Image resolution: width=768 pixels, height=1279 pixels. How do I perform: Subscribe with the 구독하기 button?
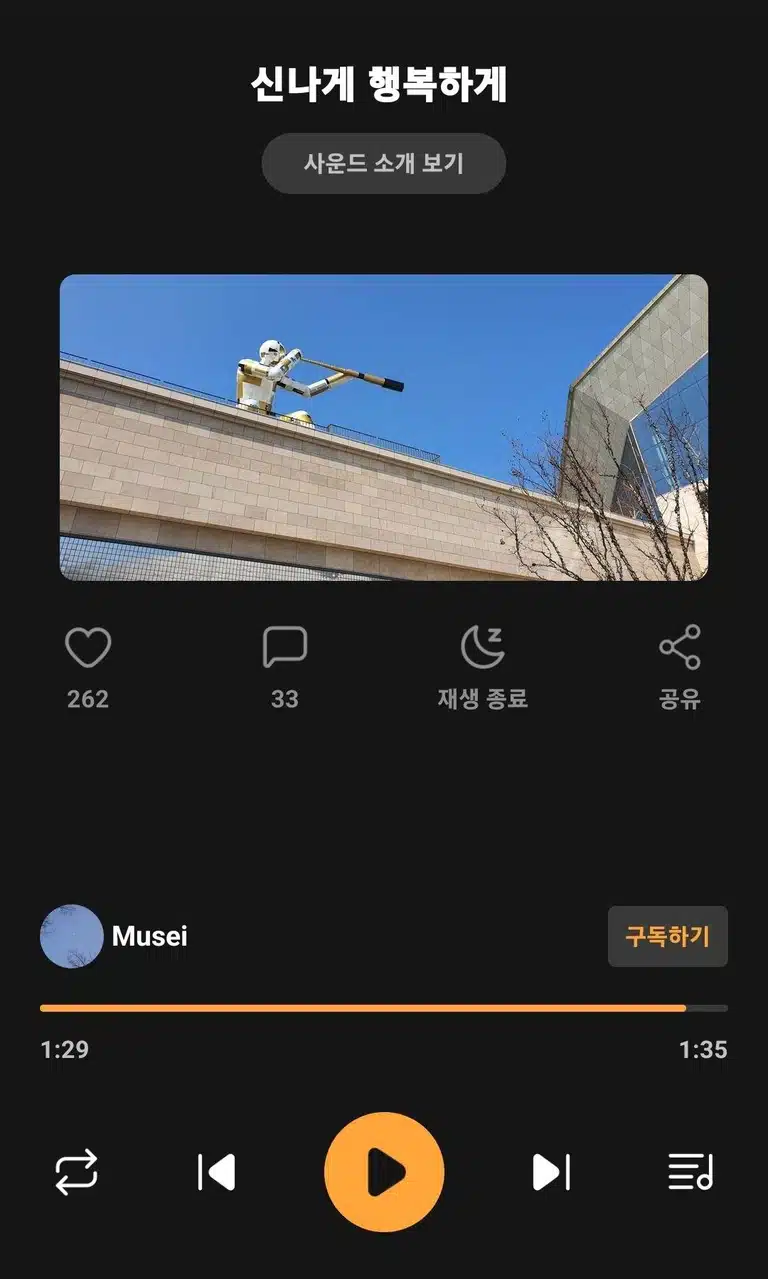click(x=668, y=936)
